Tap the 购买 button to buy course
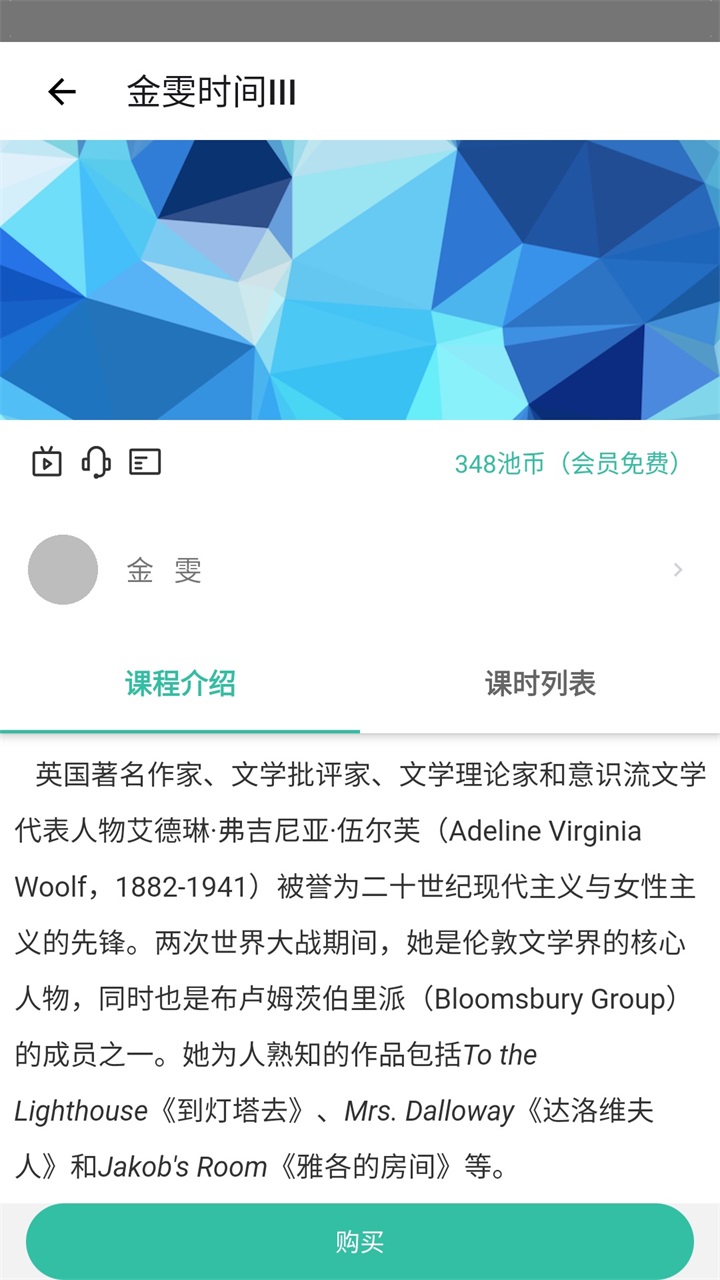Image resolution: width=720 pixels, height=1280 pixels. pyautogui.click(x=360, y=1242)
